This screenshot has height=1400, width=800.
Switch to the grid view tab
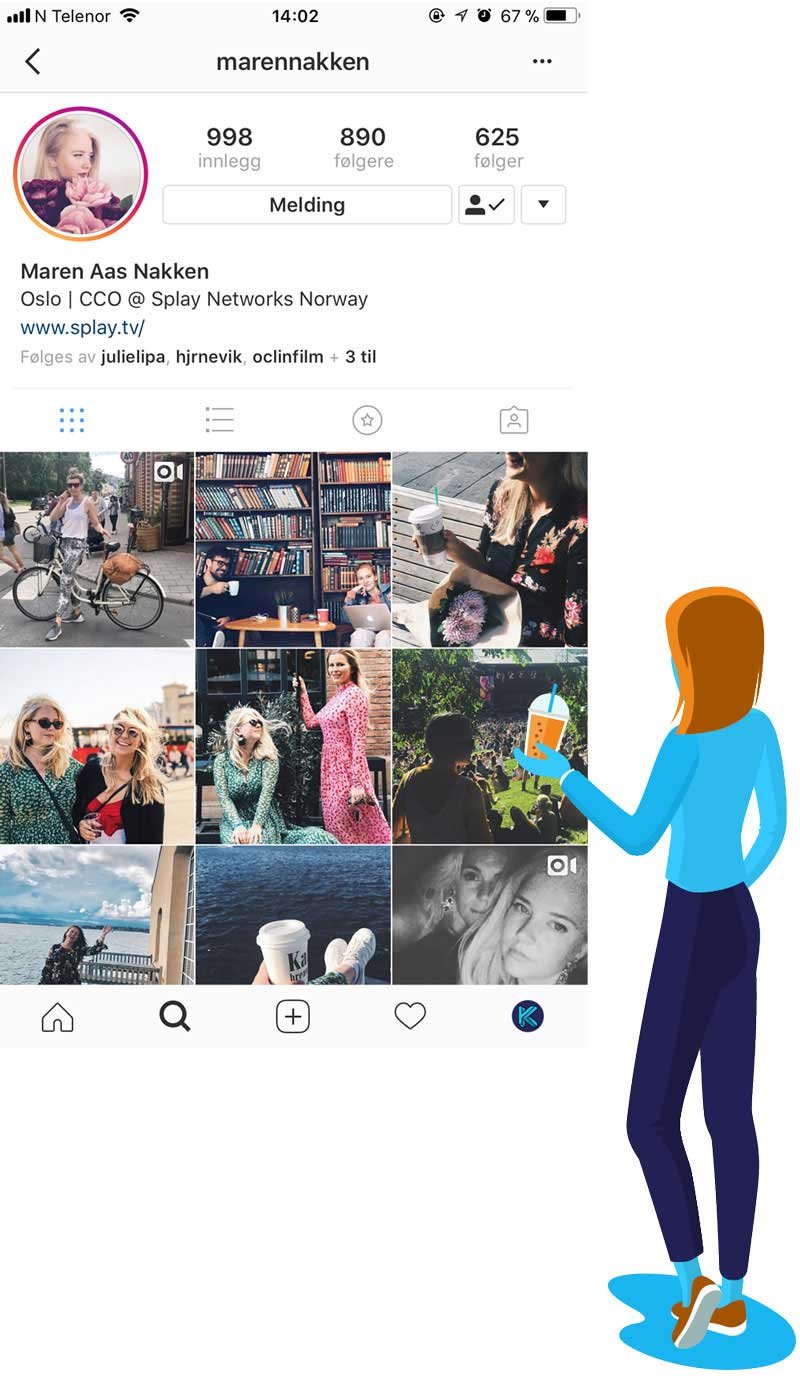click(x=72, y=420)
